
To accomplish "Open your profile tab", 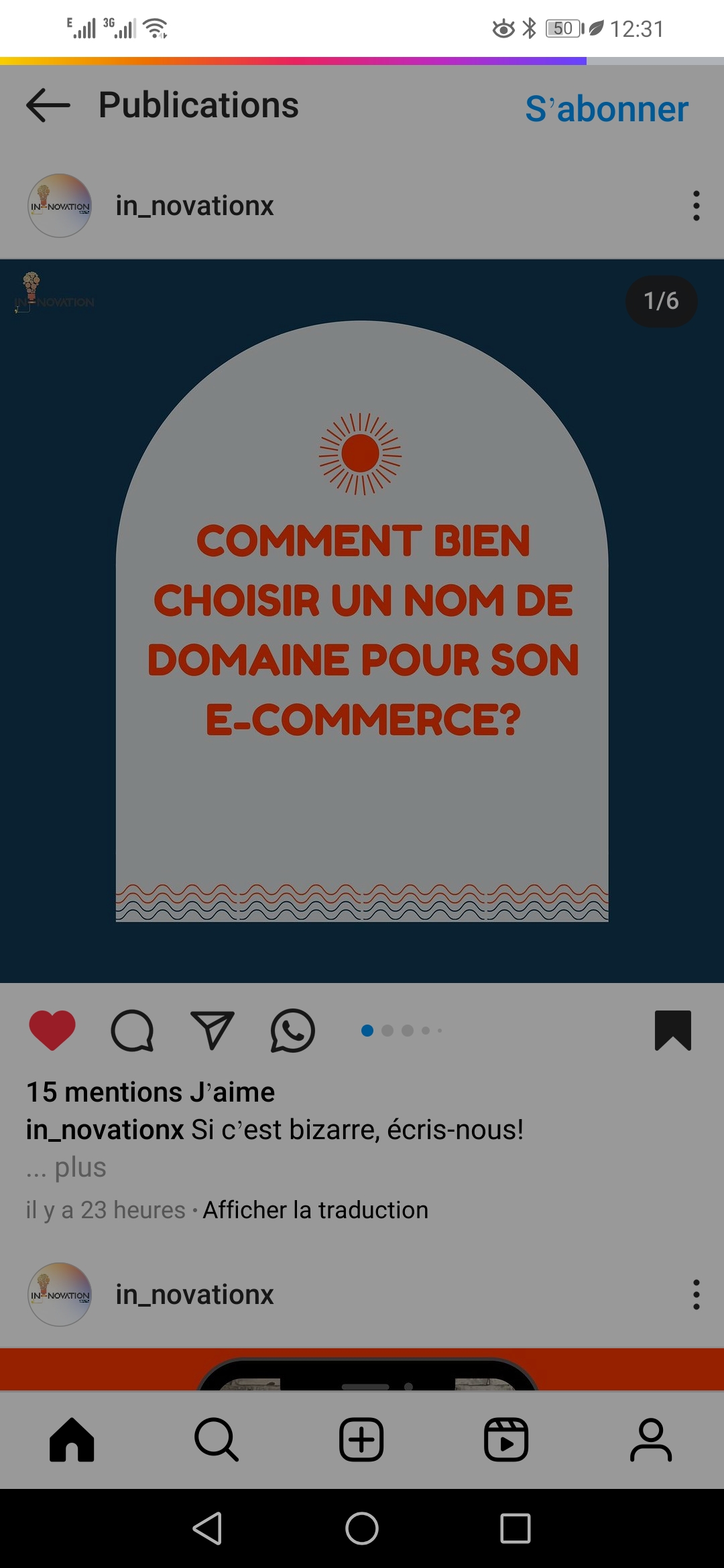I will (x=651, y=1439).
